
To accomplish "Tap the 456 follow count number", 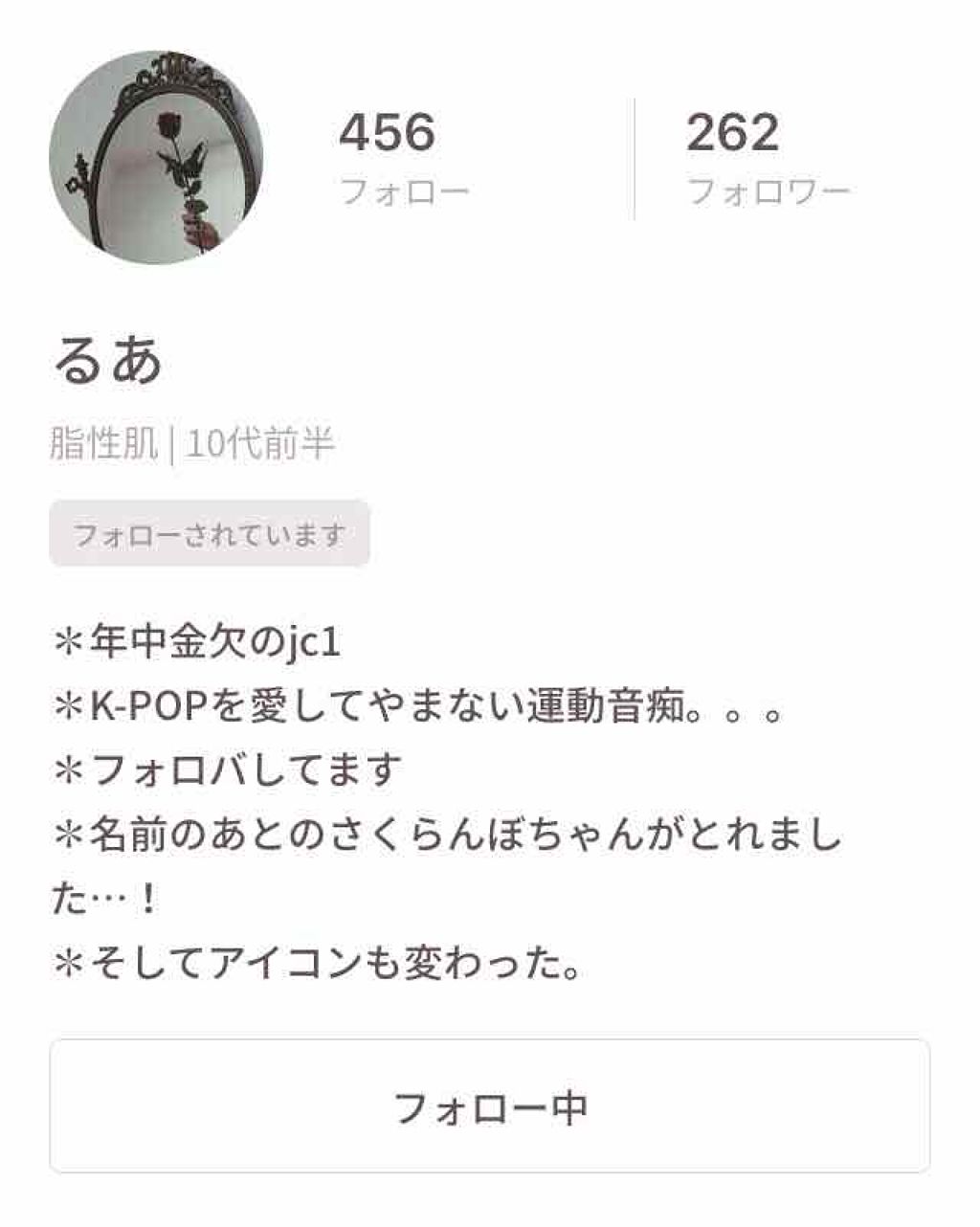I will [x=389, y=130].
